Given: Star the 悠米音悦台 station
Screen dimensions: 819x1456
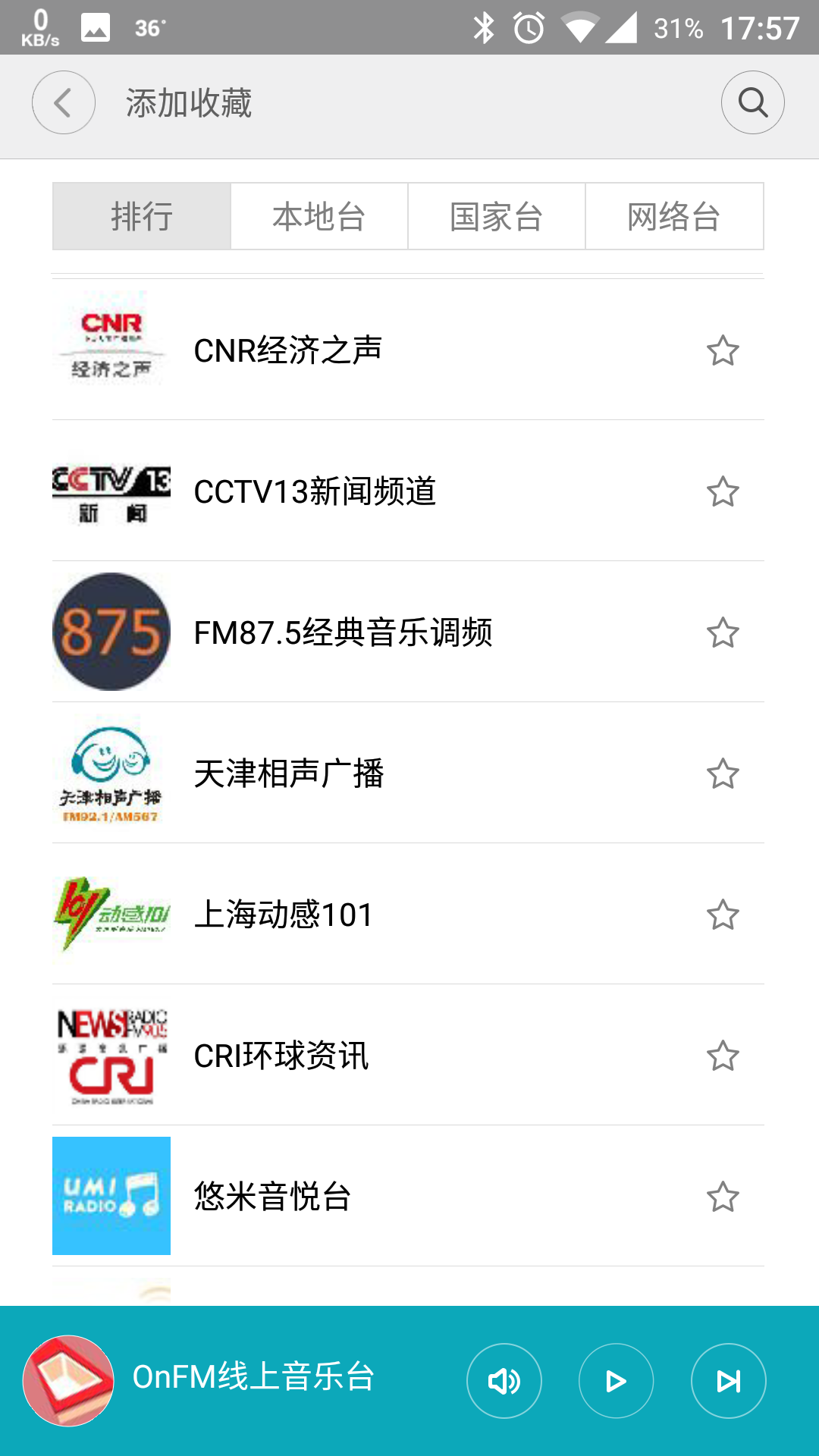Looking at the screenshot, I should 723,1197.
